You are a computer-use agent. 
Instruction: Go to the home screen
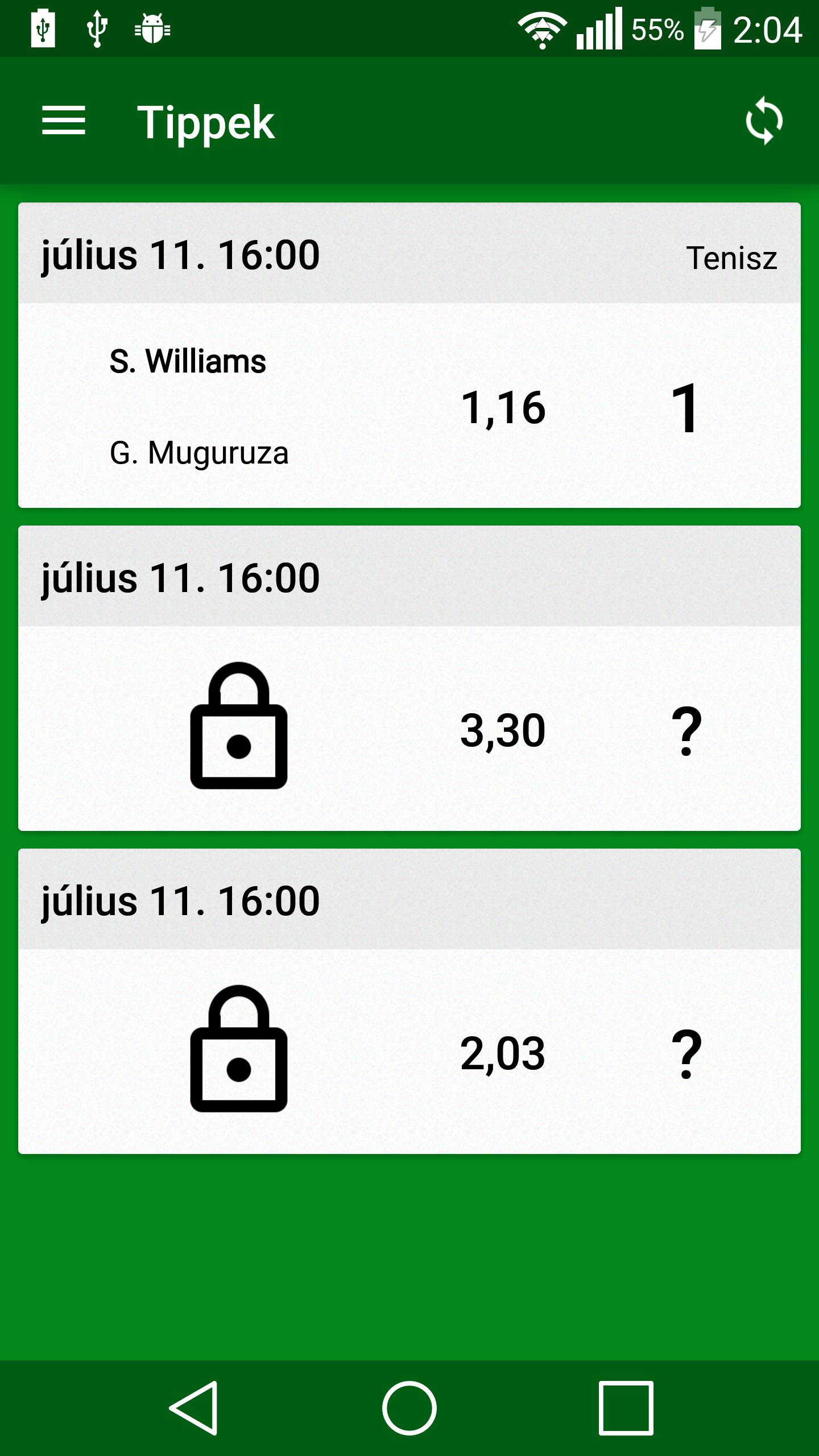[409, 1408]
